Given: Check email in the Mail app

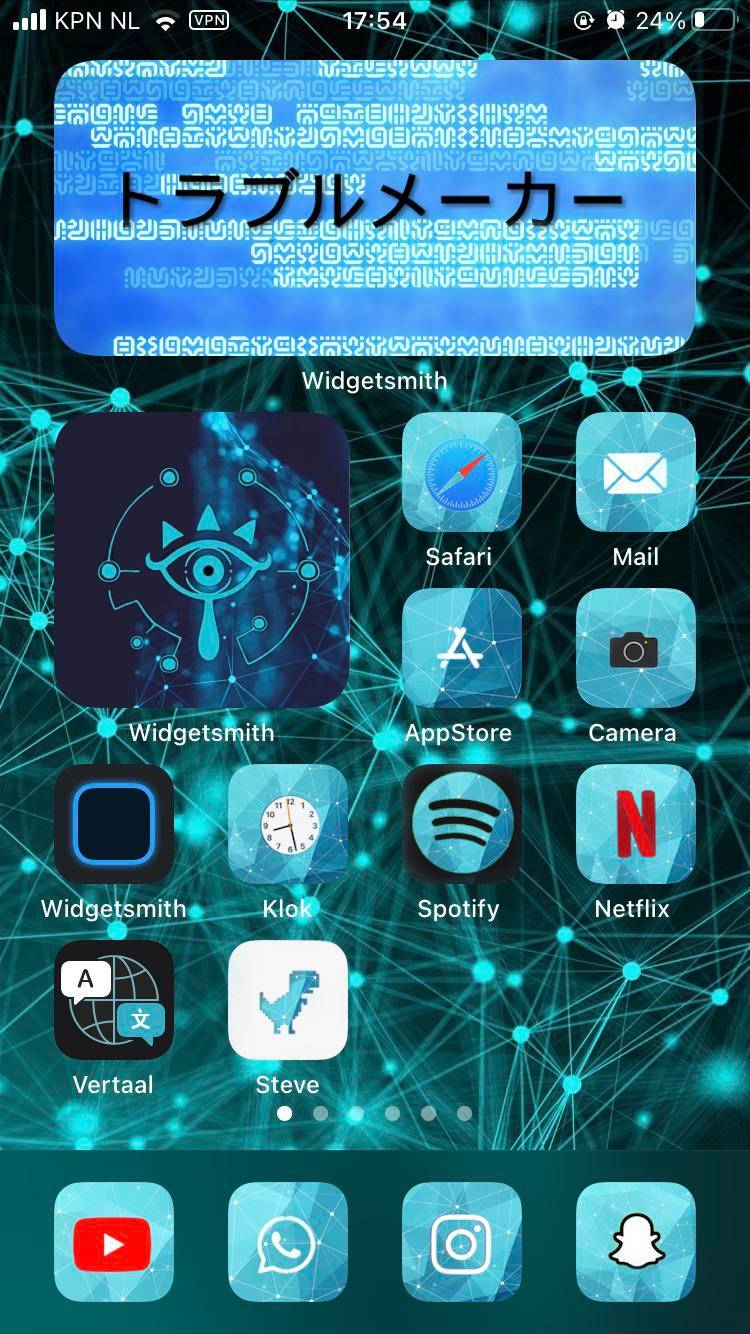Looking at the screenshot, I should click(634, 472).
